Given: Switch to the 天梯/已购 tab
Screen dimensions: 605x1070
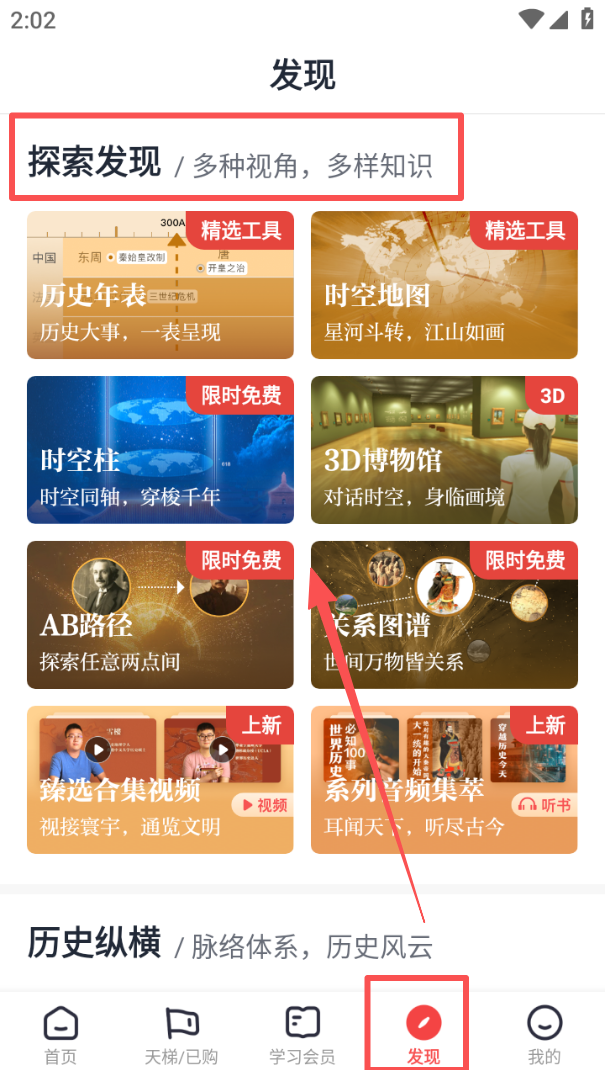Looking at the screenshot, I should tap(181, 1033).
